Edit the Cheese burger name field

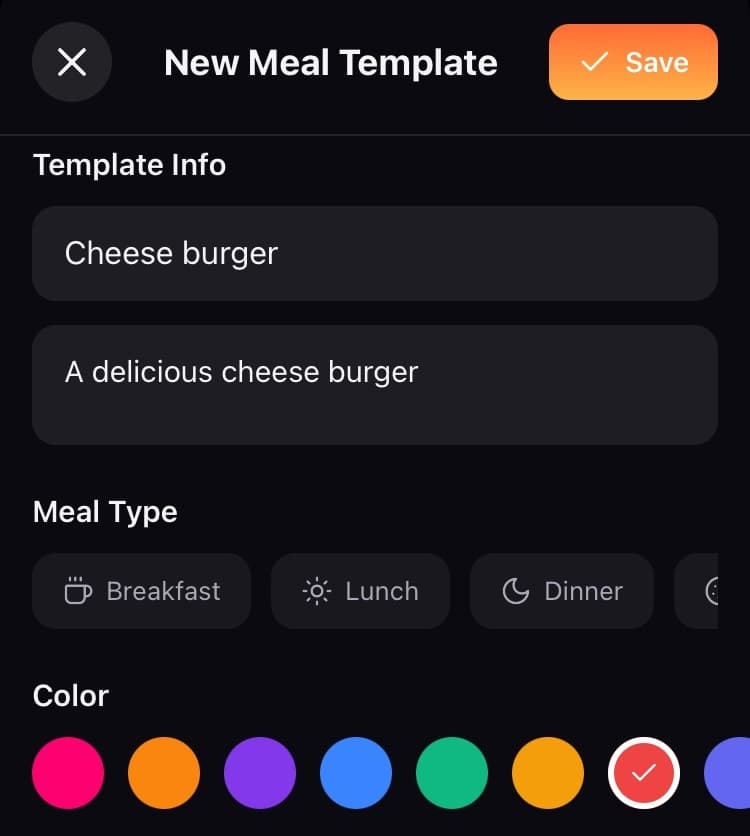[375, 253]
